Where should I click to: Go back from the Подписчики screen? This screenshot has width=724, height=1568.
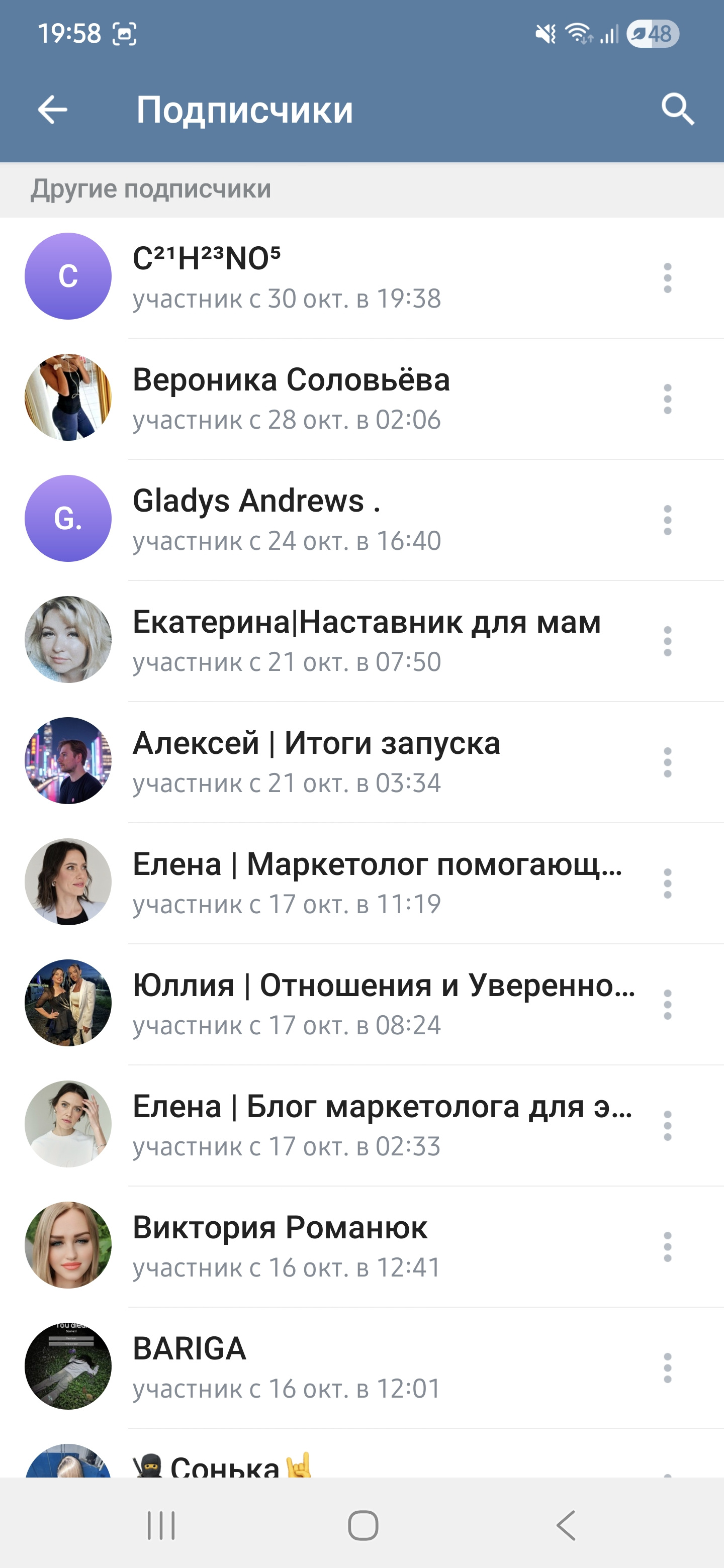[x=52, y=110]
